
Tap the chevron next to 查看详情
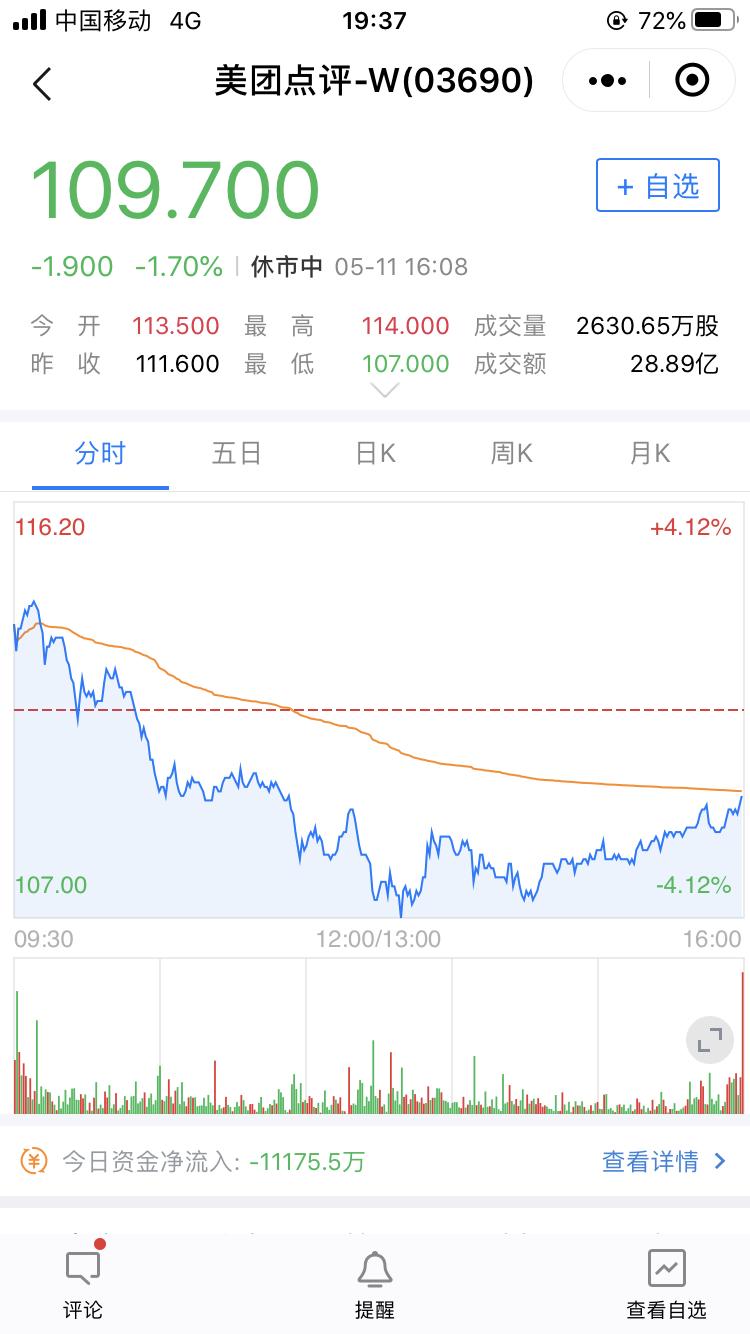(722, 1161)
